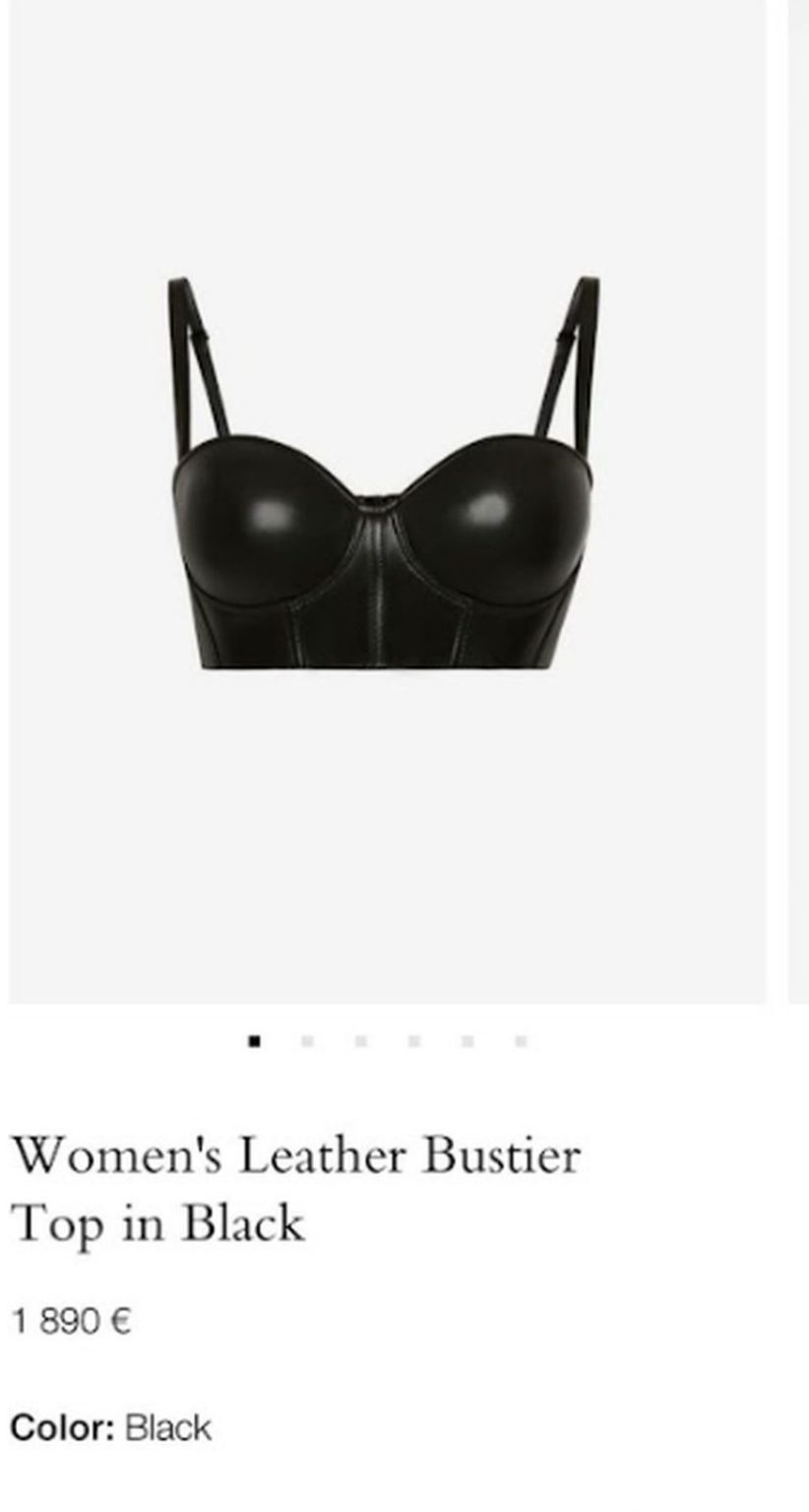Select the third gallery indicator dot
The image size is (809, 1512).
[361, 1039]
